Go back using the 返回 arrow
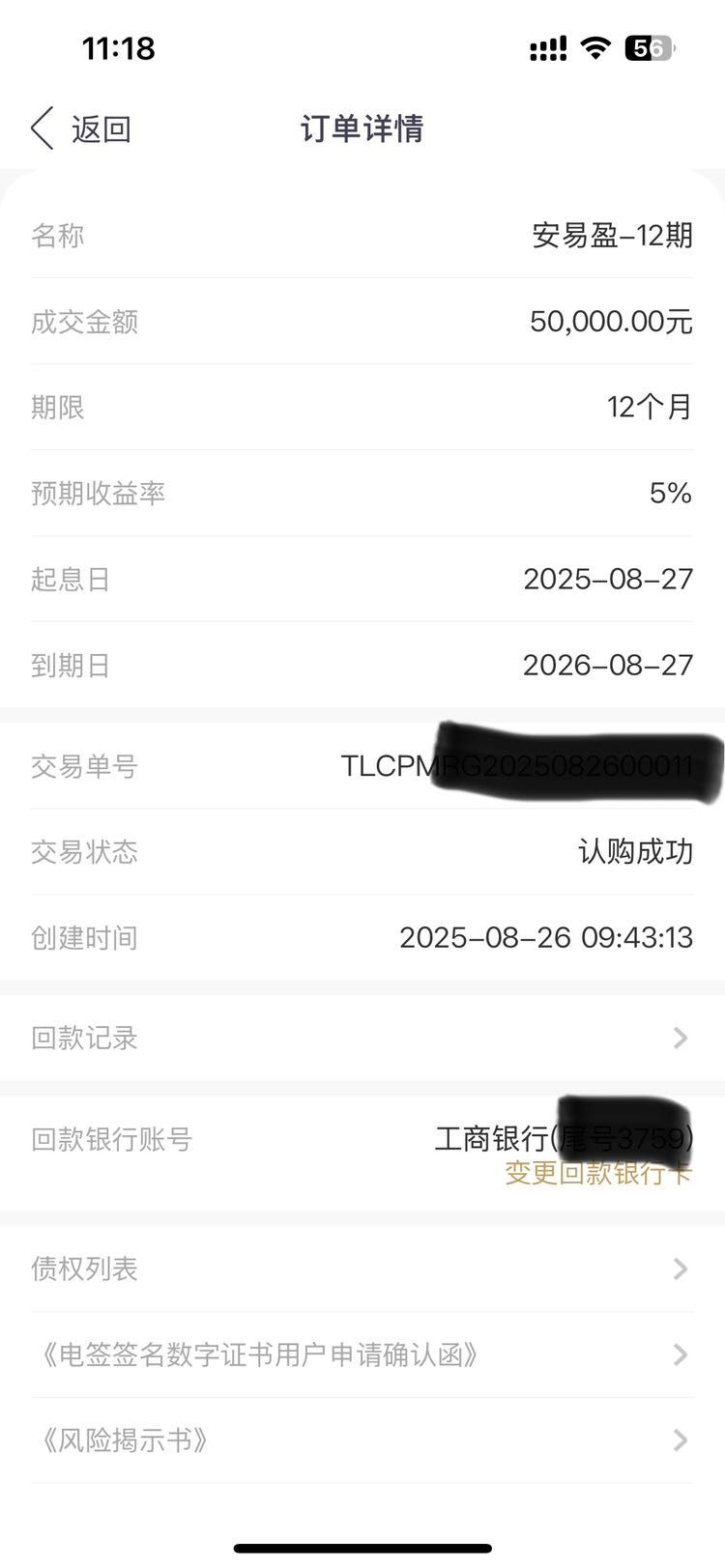Viewport: 725px width, 1568px height. (81, 128)
